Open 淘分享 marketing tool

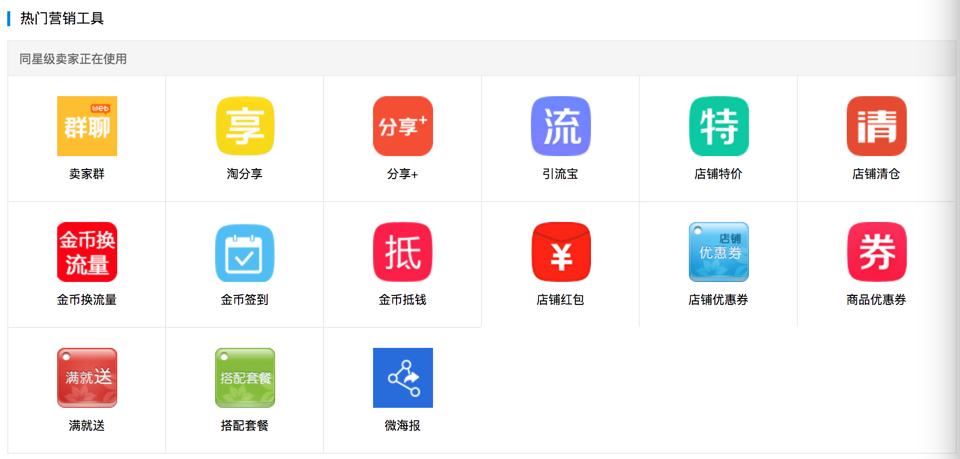pos(245,127)
